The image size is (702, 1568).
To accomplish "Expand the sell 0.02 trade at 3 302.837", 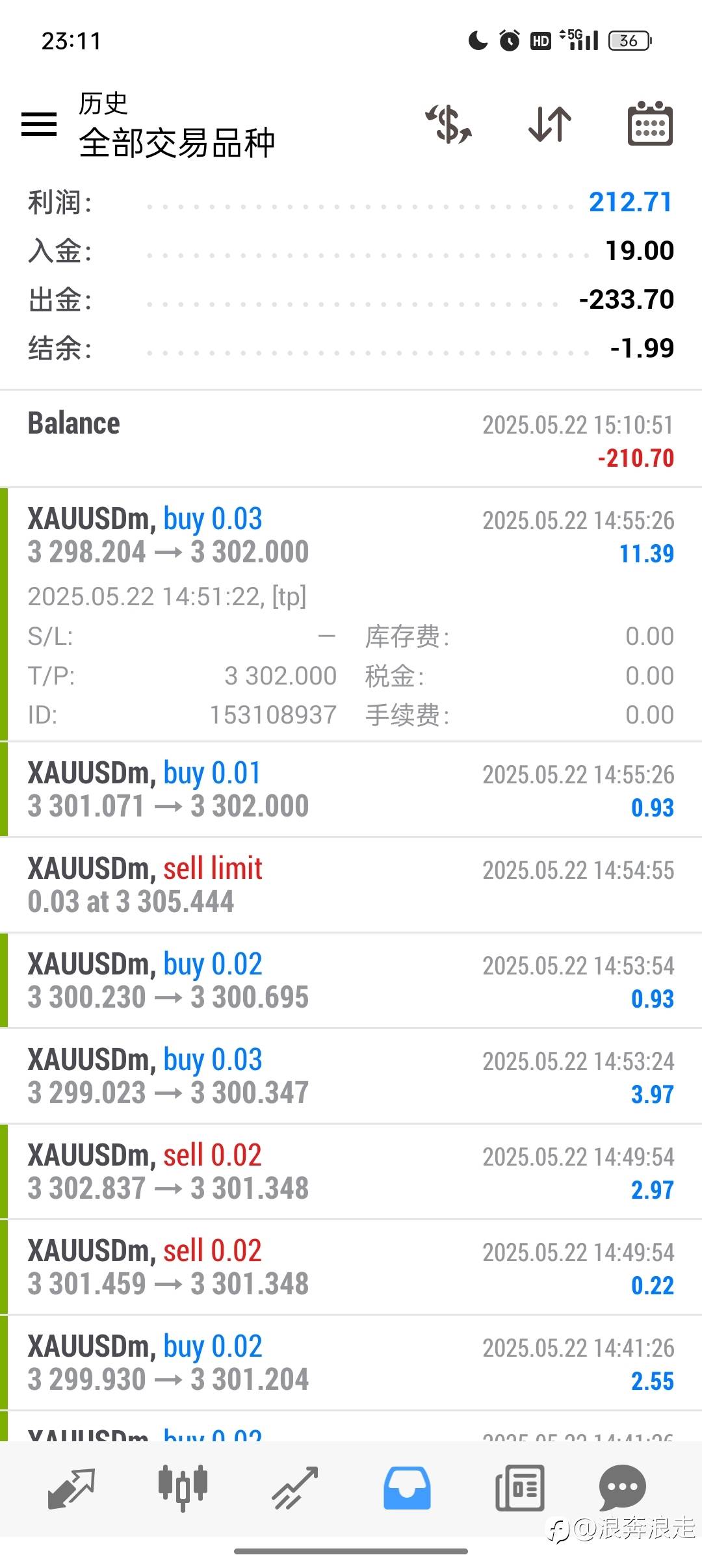I will pos(351,1171).
